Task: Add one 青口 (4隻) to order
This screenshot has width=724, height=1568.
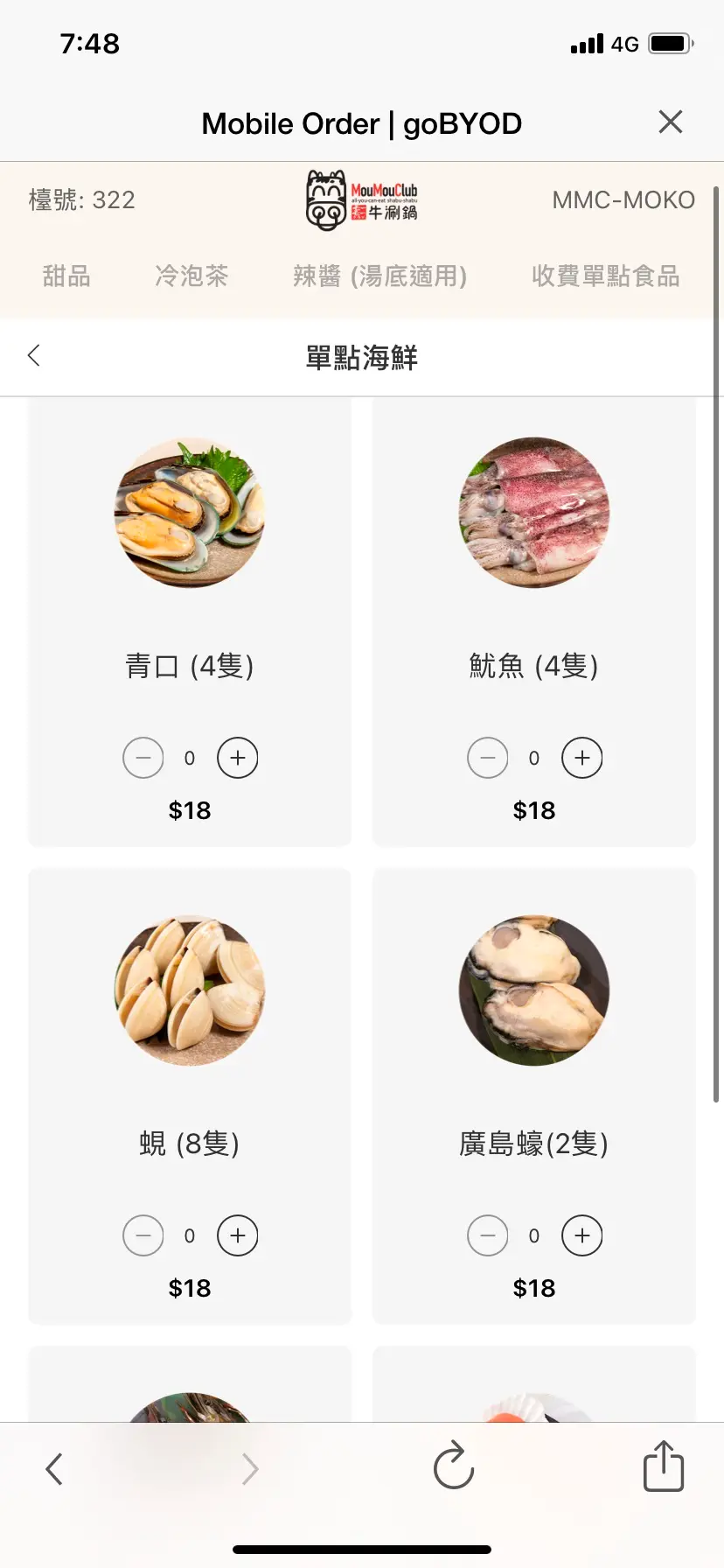Action: click(238, 758)
